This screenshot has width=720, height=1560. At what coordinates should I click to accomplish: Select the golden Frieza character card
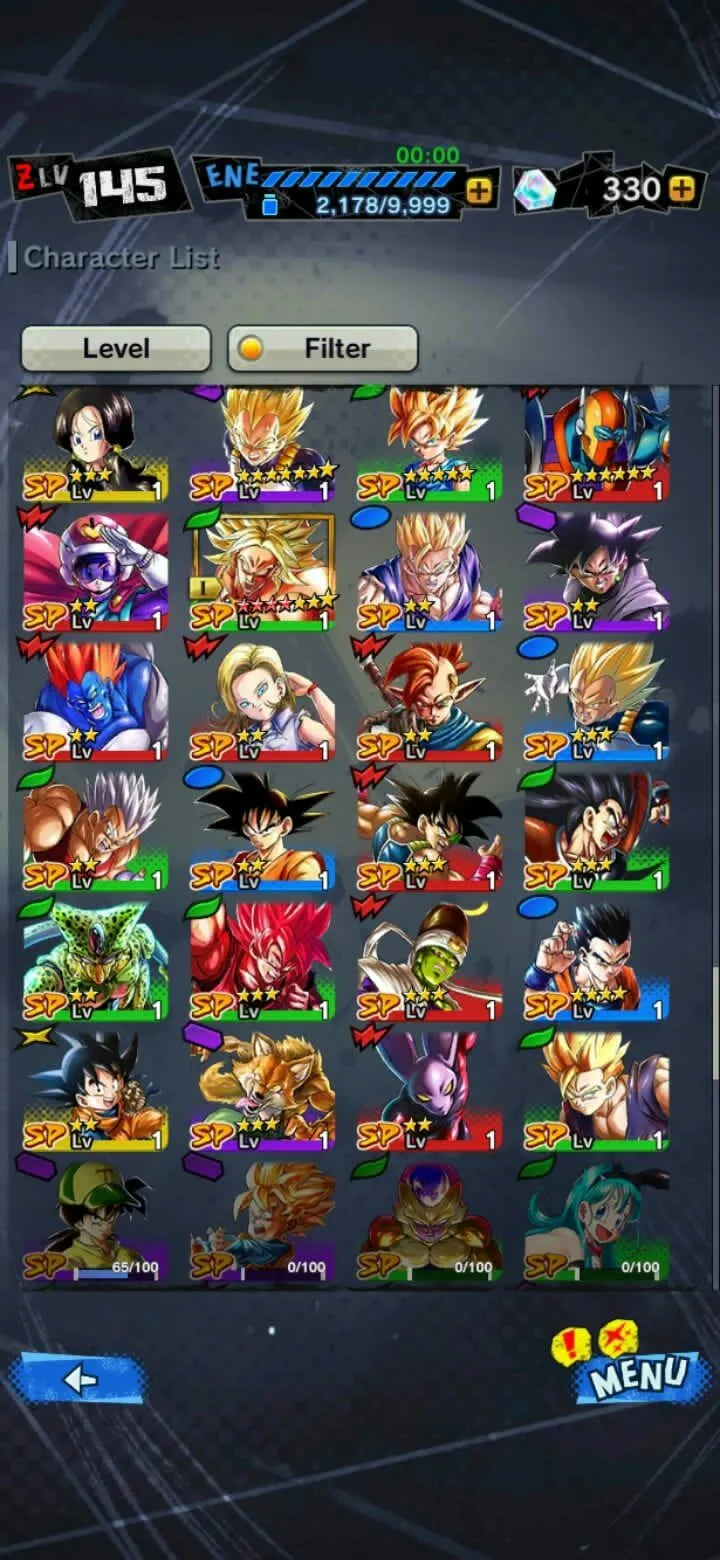430,1218
